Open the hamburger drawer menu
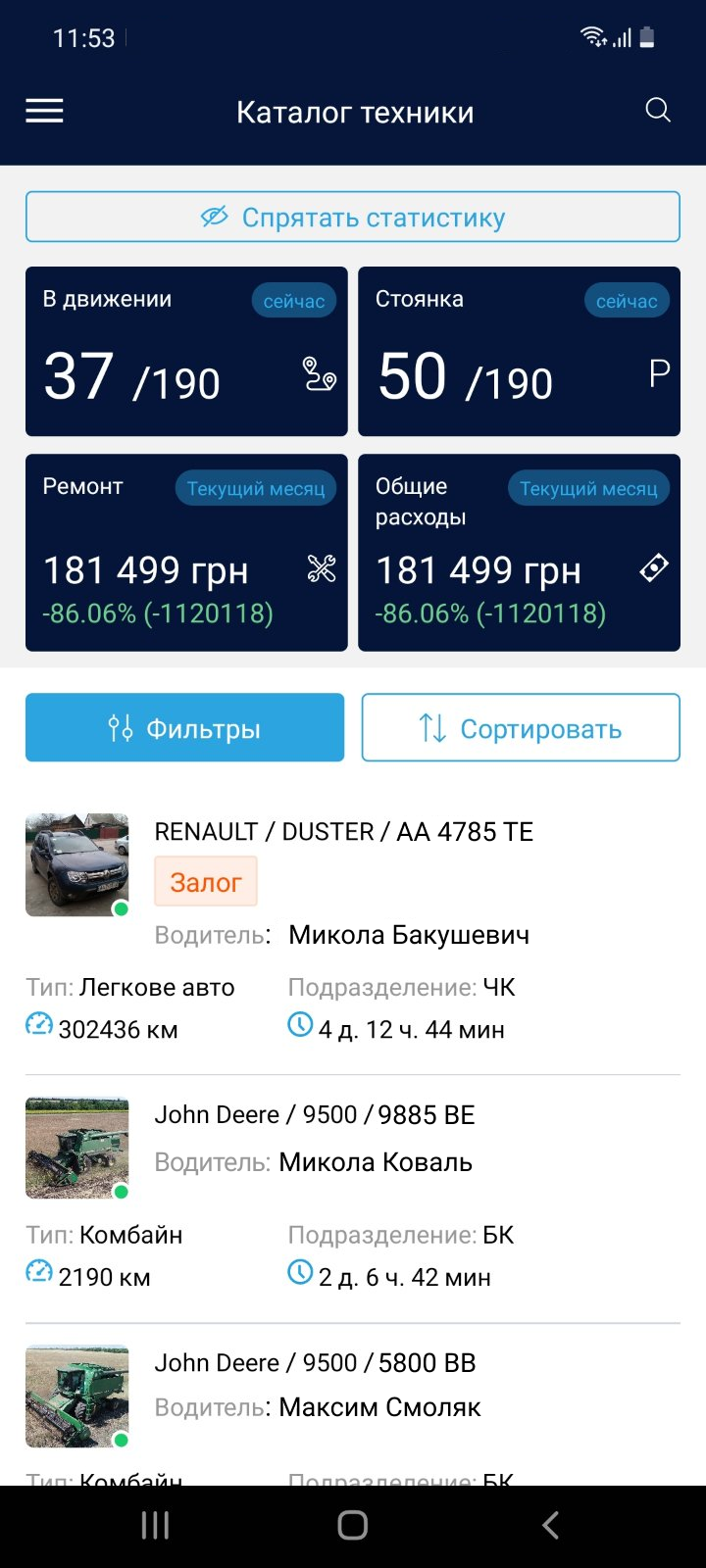Viewport: 706px width, 1568px height. [x=44, y=111]
